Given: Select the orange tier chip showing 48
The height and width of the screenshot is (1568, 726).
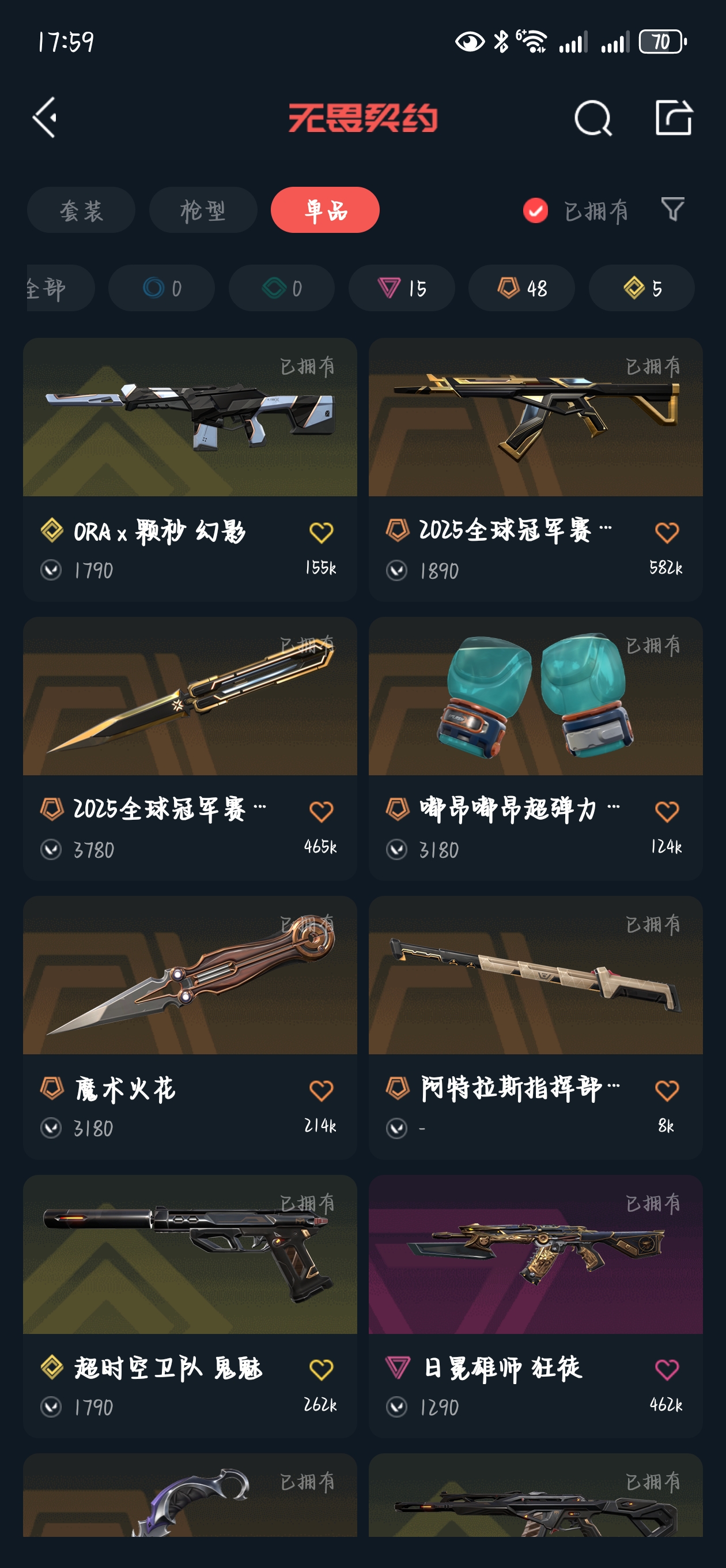Looking at the screenshot, I should [521, 288].
